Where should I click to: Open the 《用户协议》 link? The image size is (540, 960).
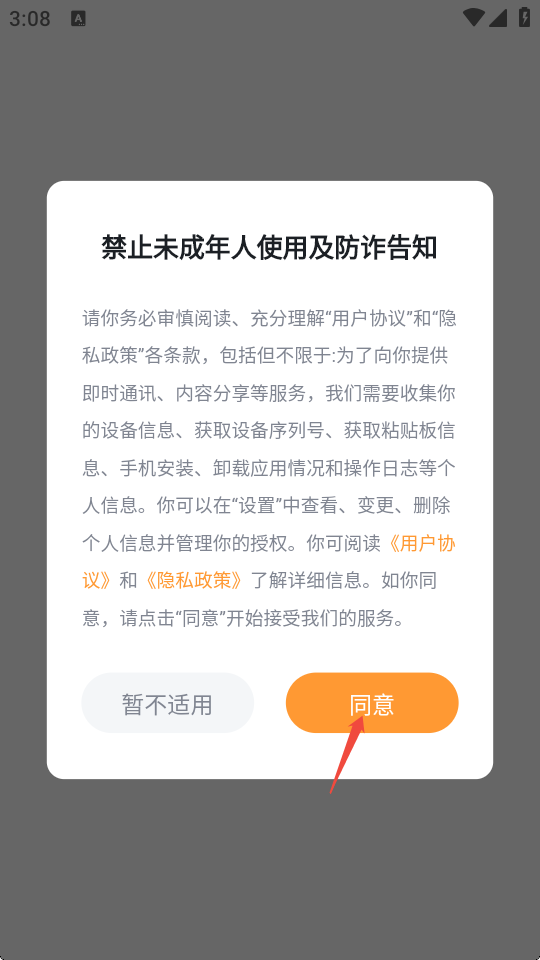tap(421, 543)
